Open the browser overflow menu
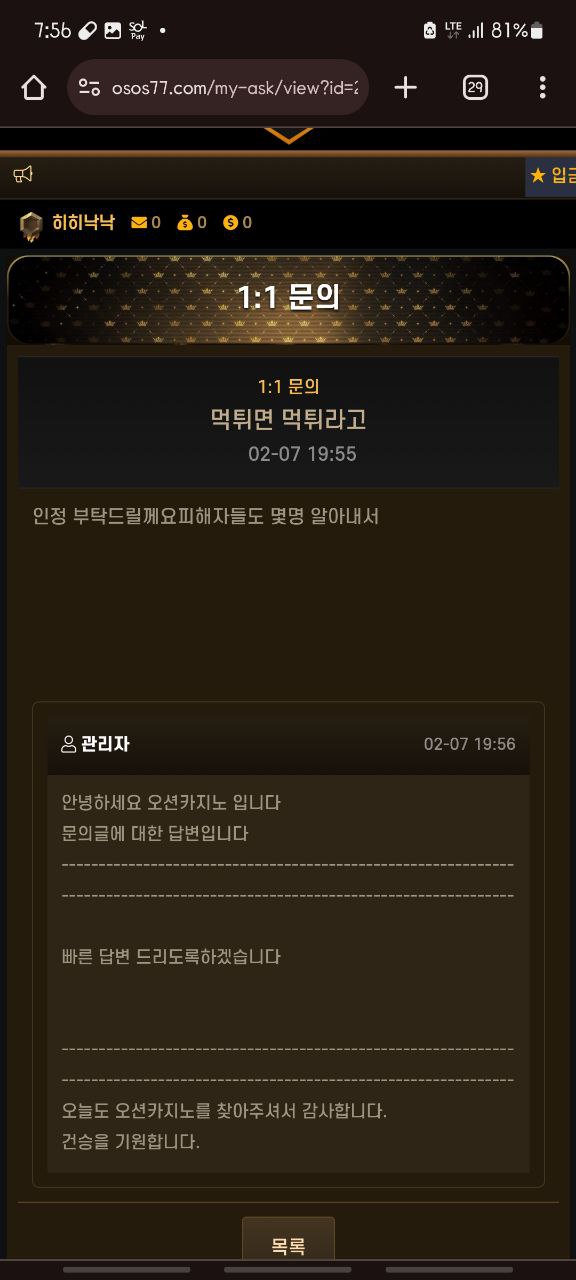Screen dimensions: 576x1280 [x=542, y=88]
